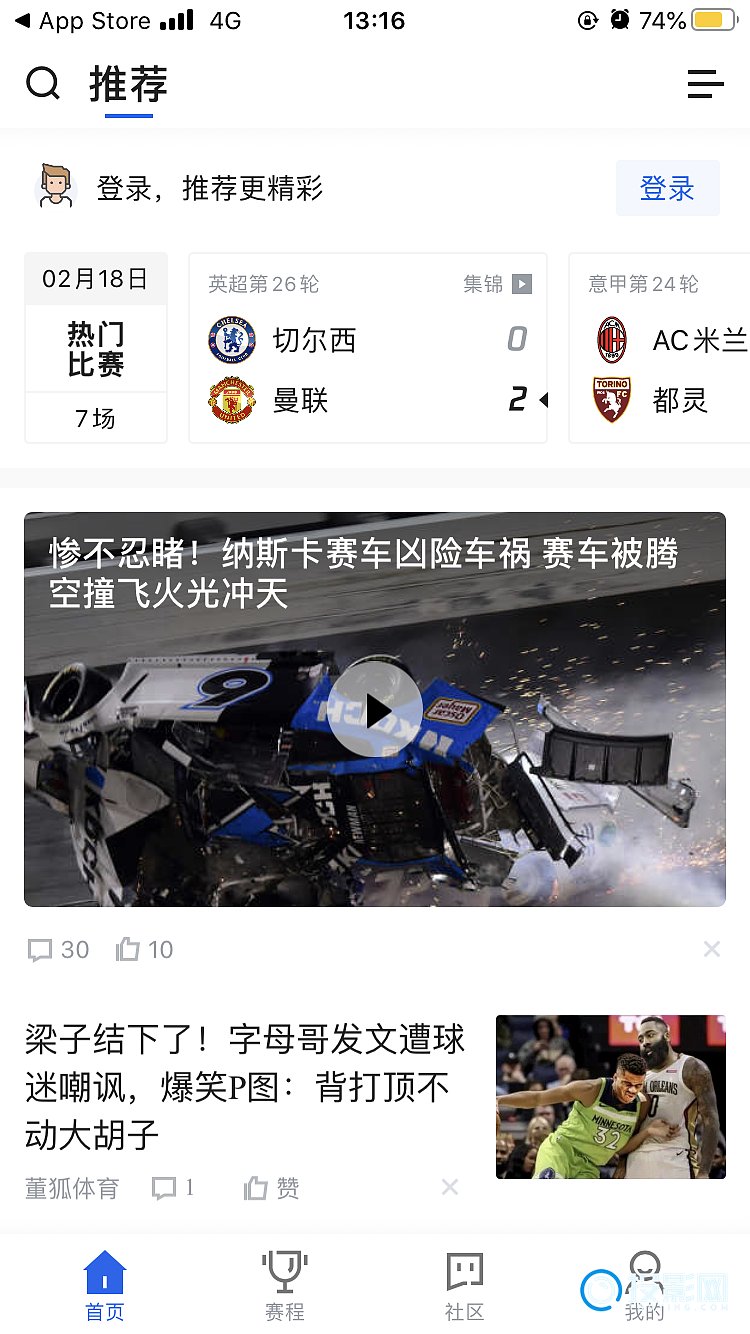Watch 集锦 highlights for 英超第26轮

(x=498, y=284)
